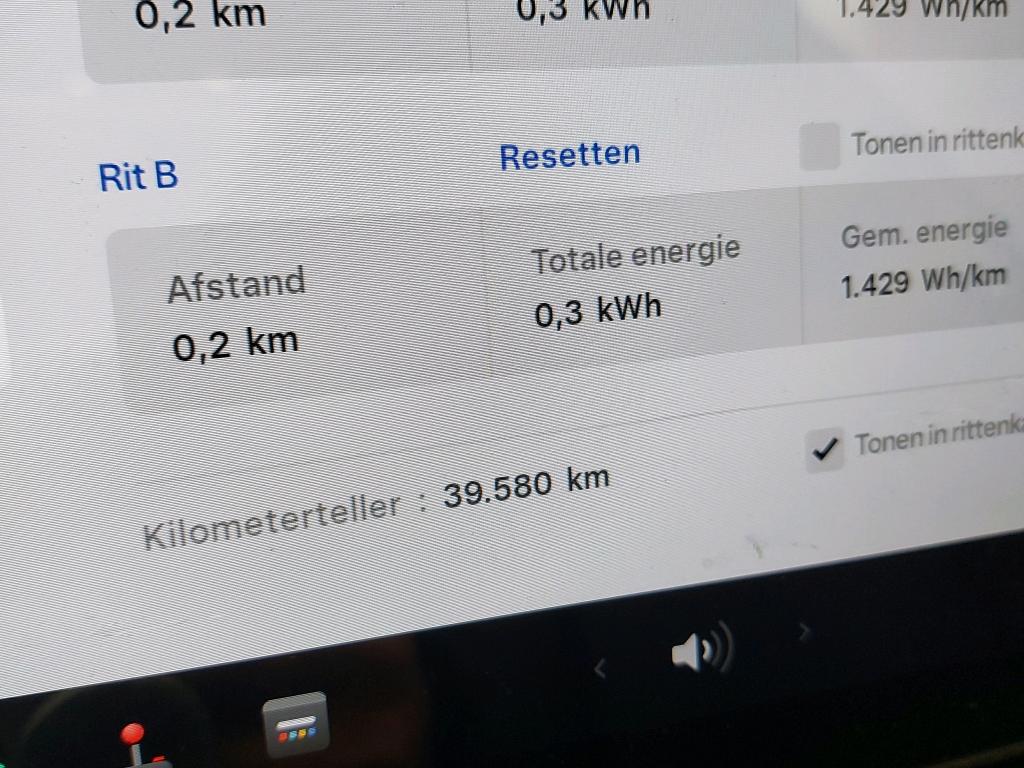Image resolution: width=1024 pixels, height=768 pixels.
Task: Open the joystick arcade app
Action: 133,745
